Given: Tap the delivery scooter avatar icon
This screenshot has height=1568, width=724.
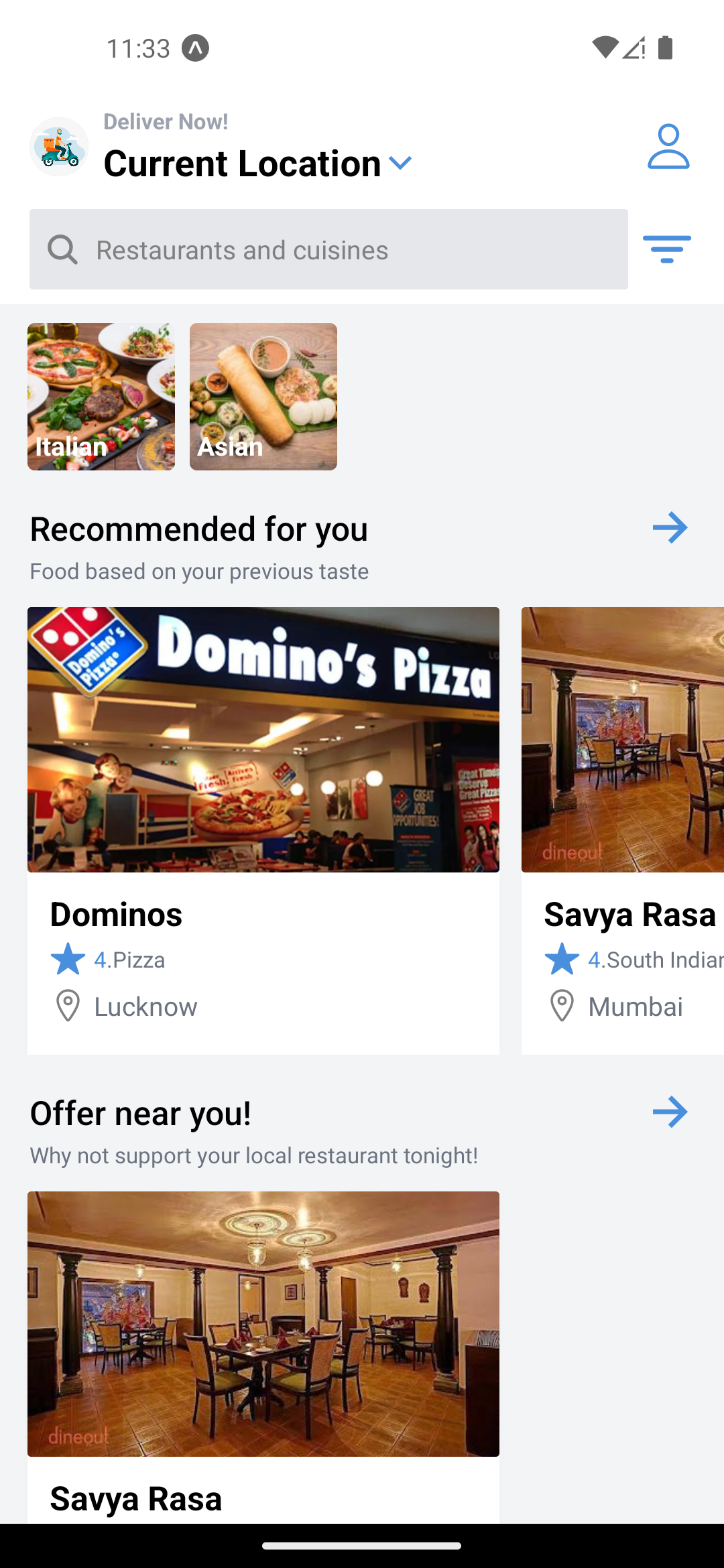Looking at the screenshot, I should [59, 146].
